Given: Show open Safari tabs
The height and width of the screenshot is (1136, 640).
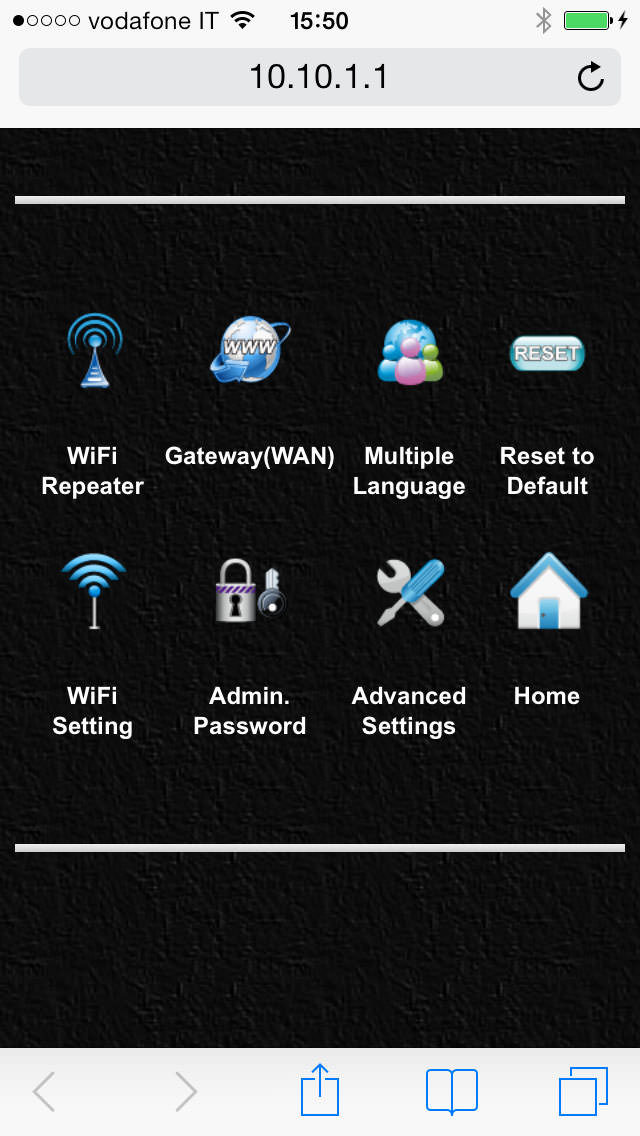Looking at the screenshot, I should pyautogui.click(x=582, y=1091).
